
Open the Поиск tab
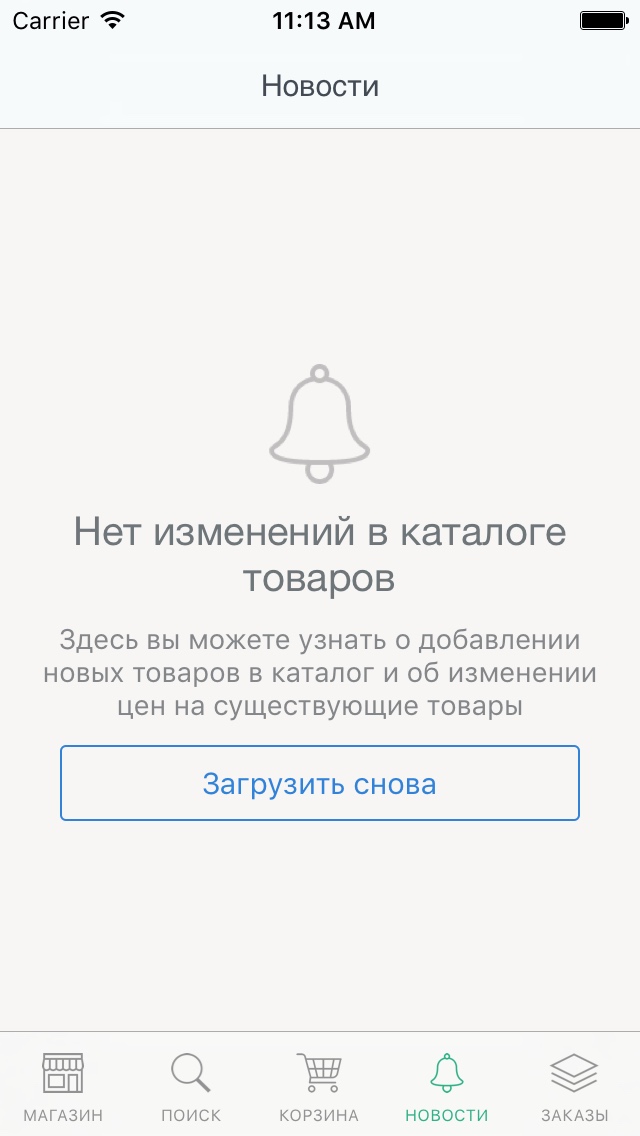[191, 1085]
